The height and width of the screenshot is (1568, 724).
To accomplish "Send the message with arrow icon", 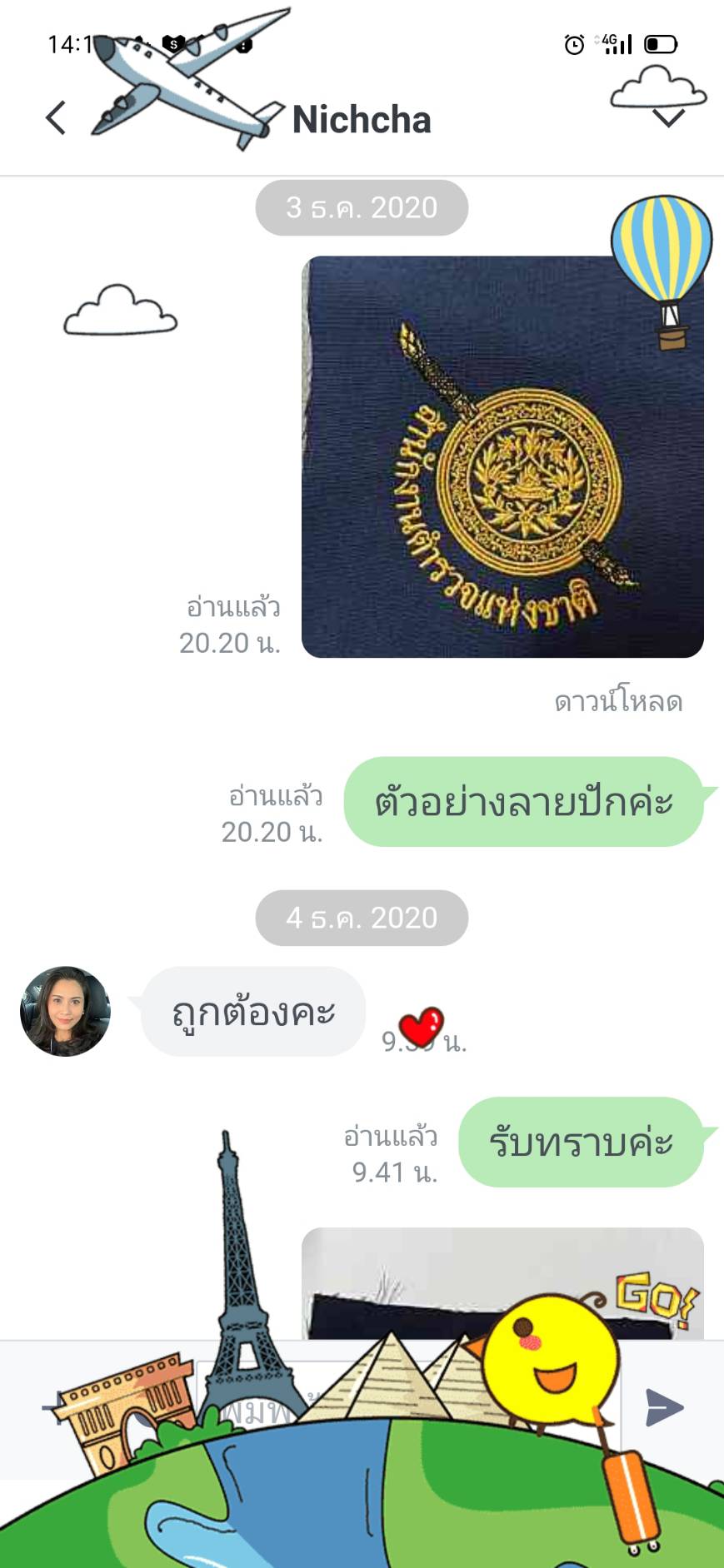I will point(665,1408).
